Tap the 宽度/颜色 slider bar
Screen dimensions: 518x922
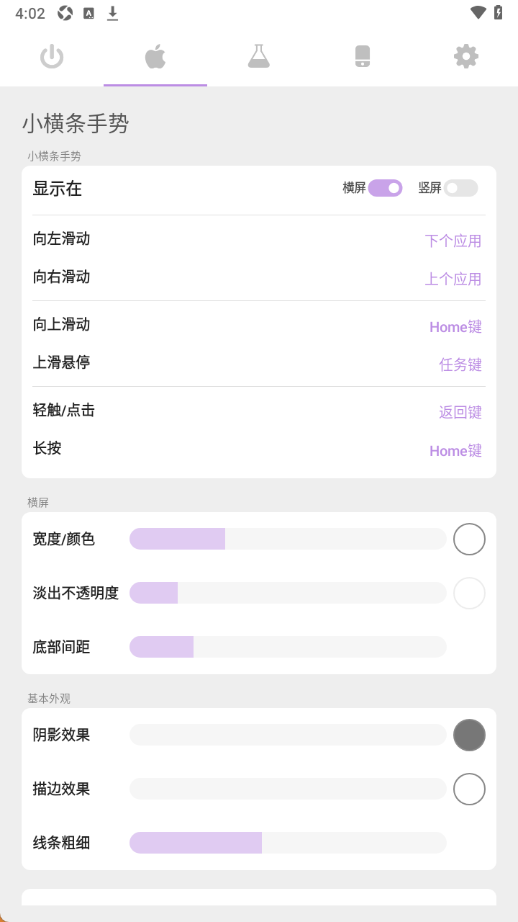point(288,539)
